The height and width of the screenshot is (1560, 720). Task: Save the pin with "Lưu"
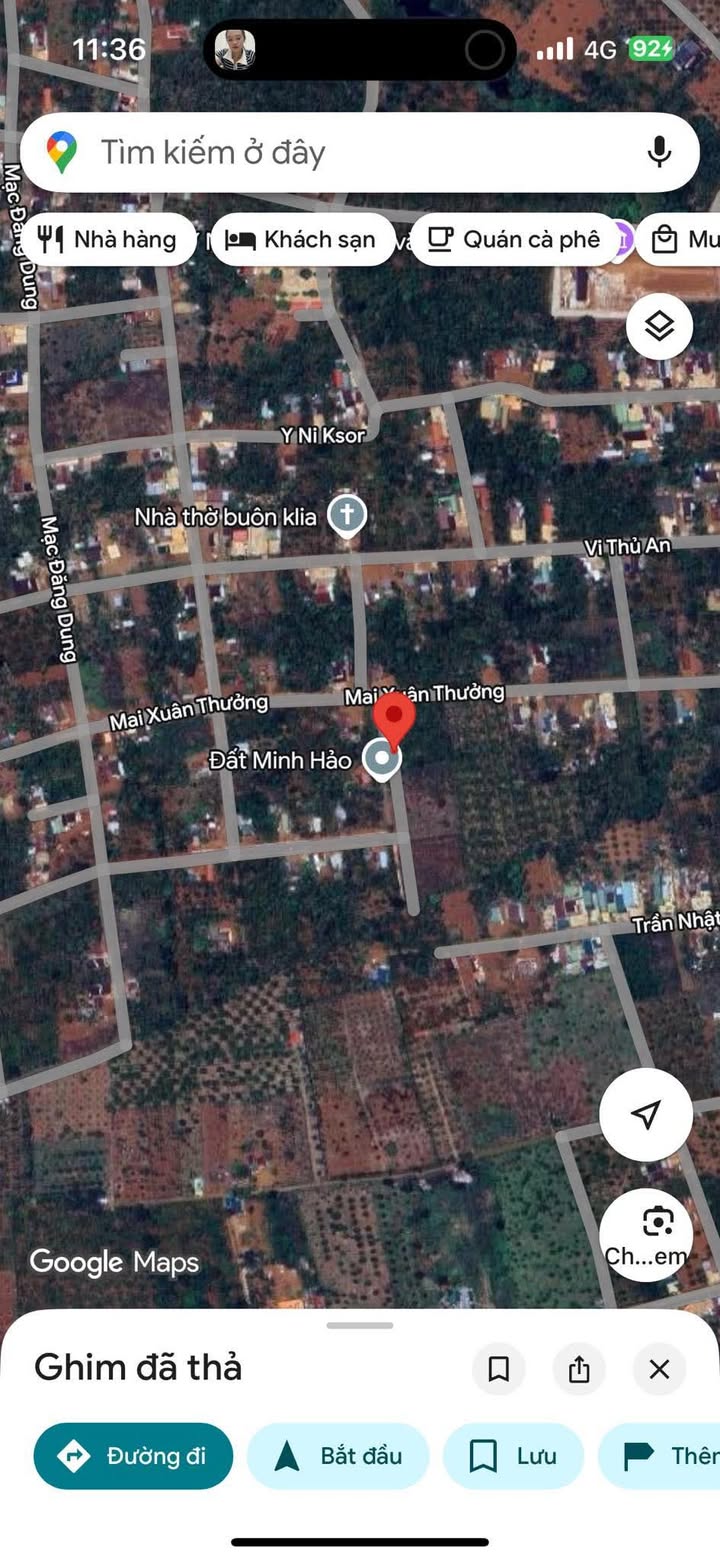click(x=513, y=1456)
